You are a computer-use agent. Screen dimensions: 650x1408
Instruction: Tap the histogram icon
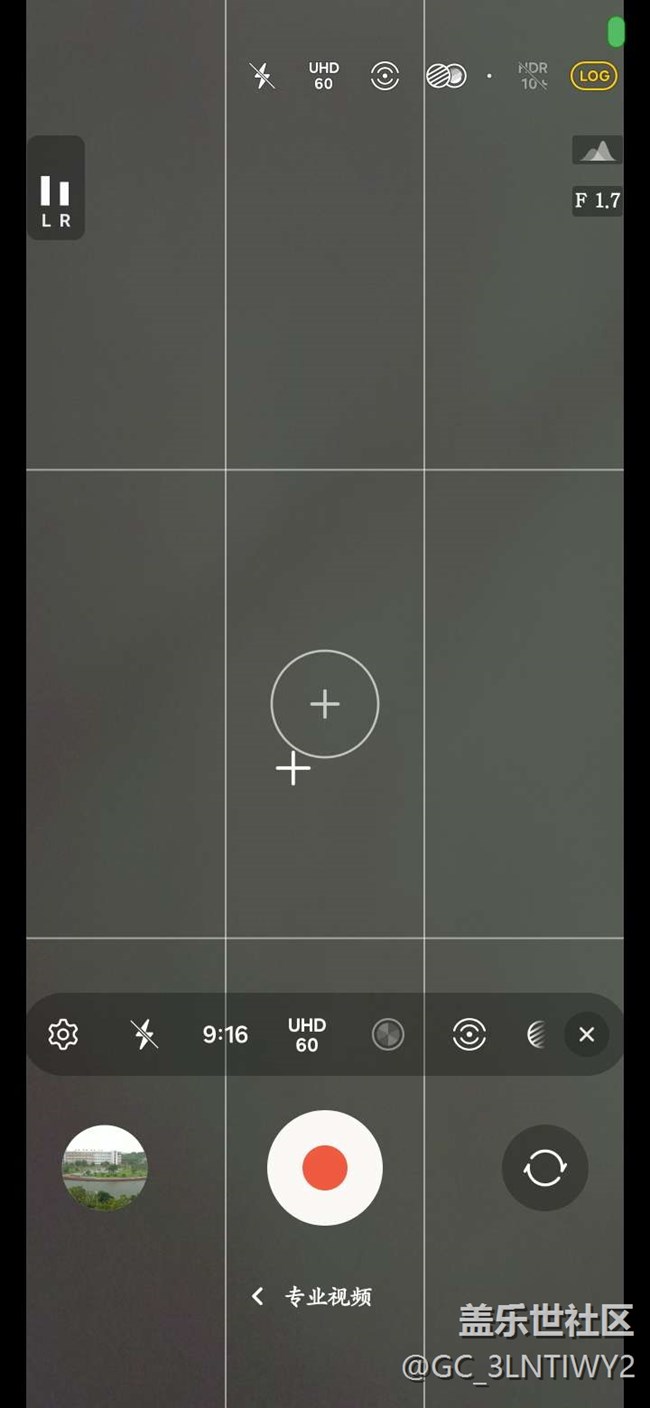point(598,151)
